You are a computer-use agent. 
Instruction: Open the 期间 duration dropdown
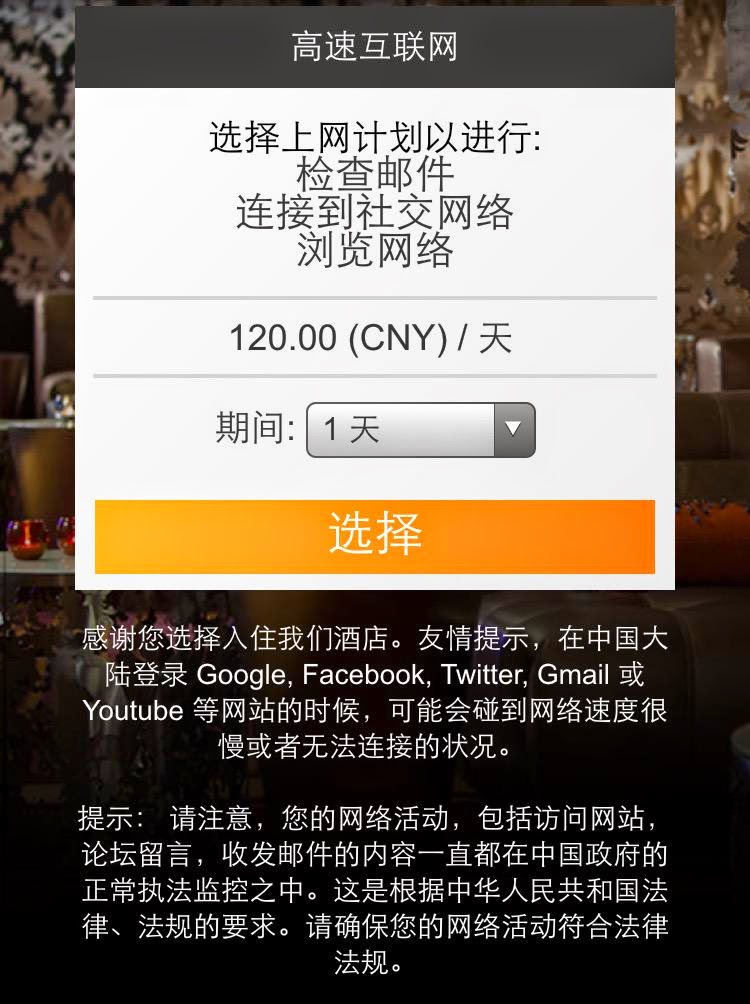tap(421, 430)
